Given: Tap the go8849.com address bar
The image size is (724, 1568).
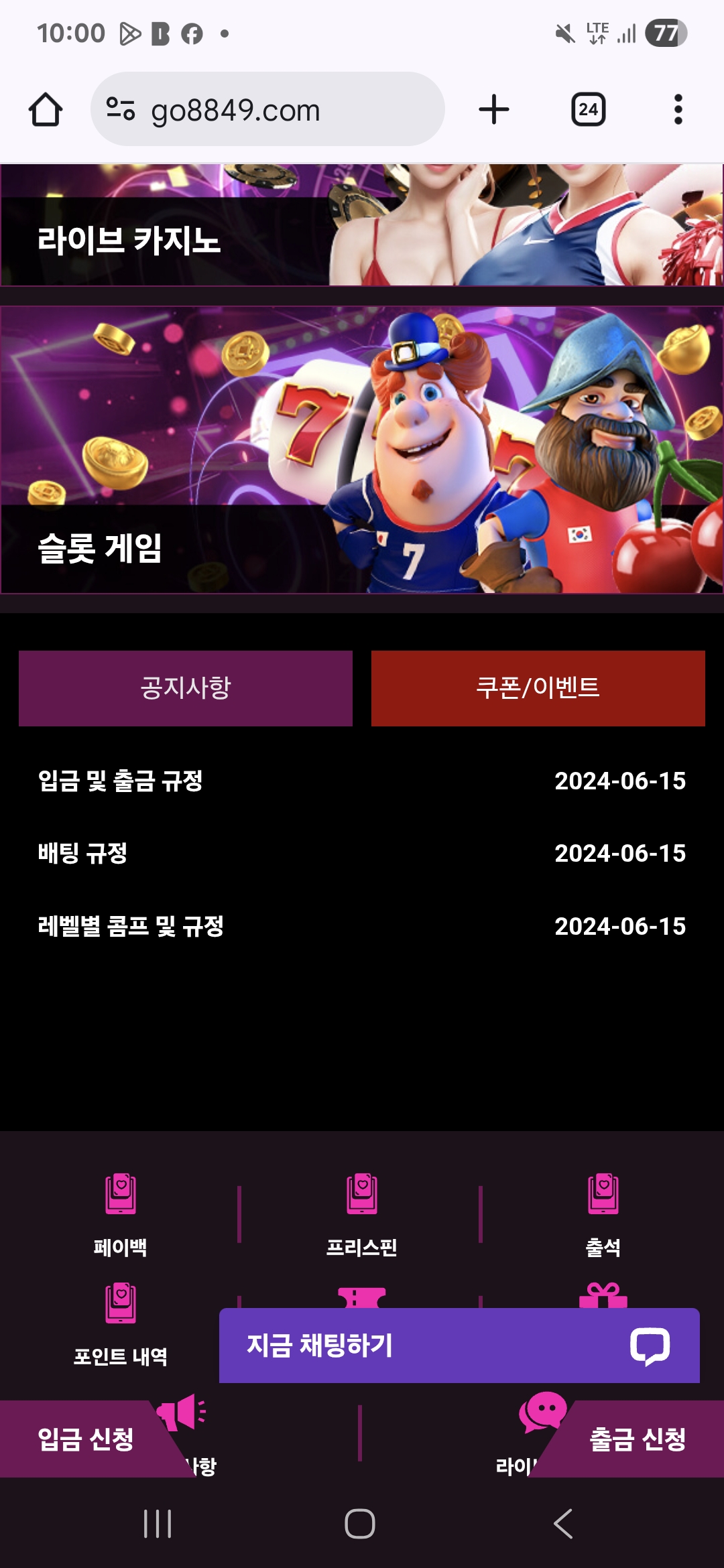Looking at the screenshot, I should click(x=268, y=109).
